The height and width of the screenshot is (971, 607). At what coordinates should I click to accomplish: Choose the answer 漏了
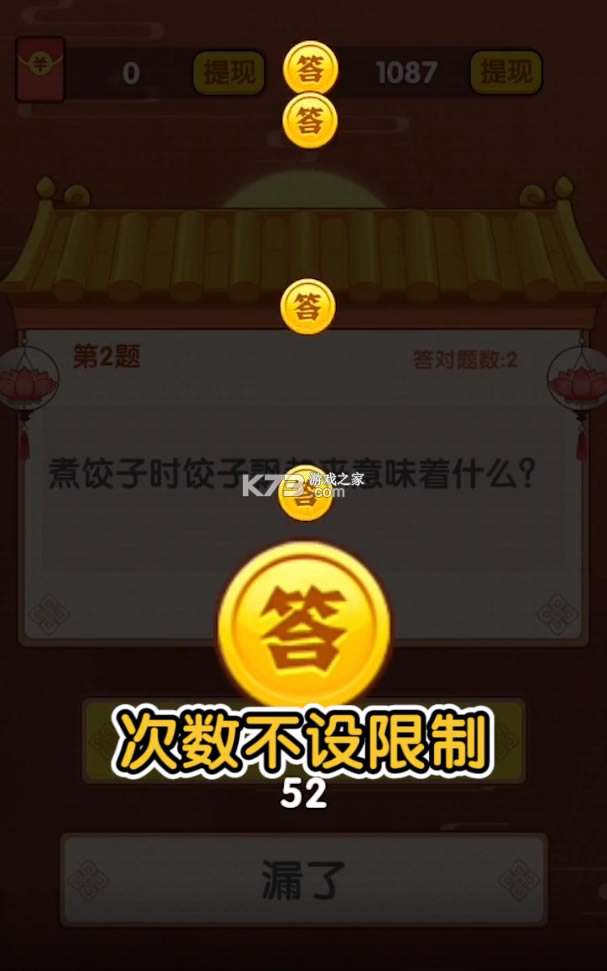(303, 880)
